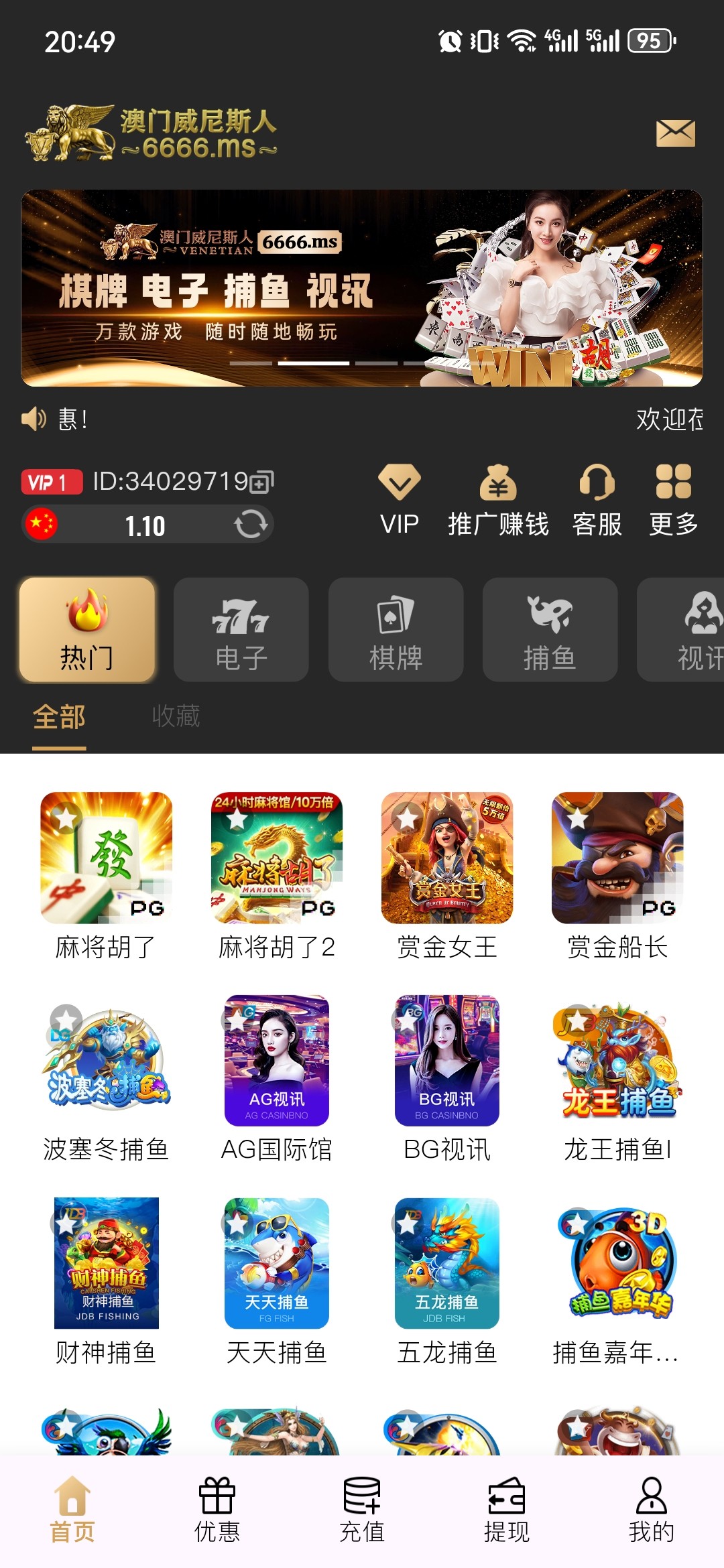Refresh the account balance
The image size is (724, 1568).
pos(251,524)
